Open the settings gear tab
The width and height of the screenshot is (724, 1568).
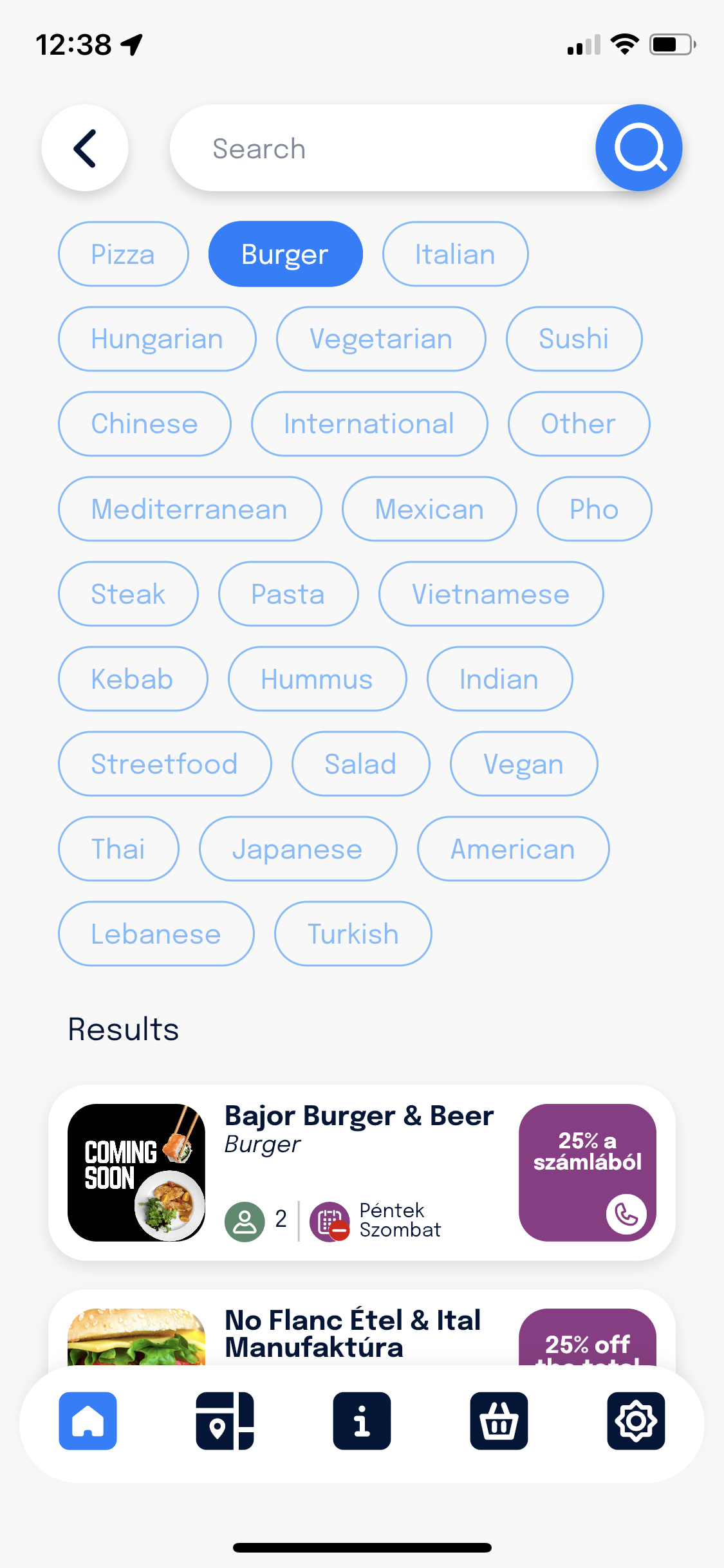click(x=636, y=1421)
